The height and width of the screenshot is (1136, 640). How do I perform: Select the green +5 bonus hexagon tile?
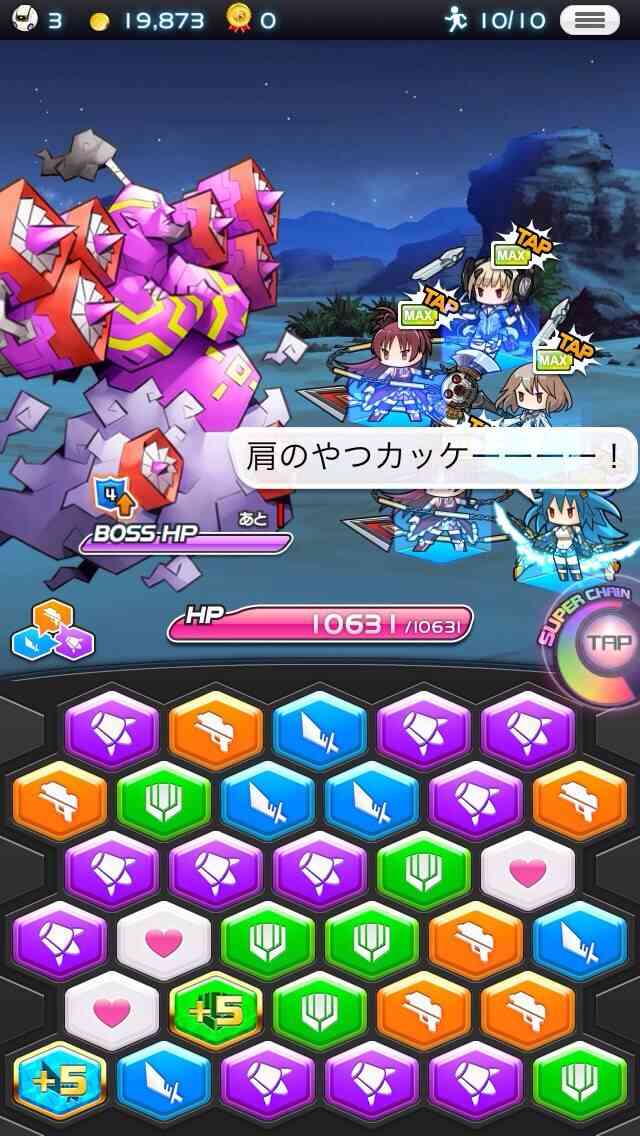click(215, 1011)
